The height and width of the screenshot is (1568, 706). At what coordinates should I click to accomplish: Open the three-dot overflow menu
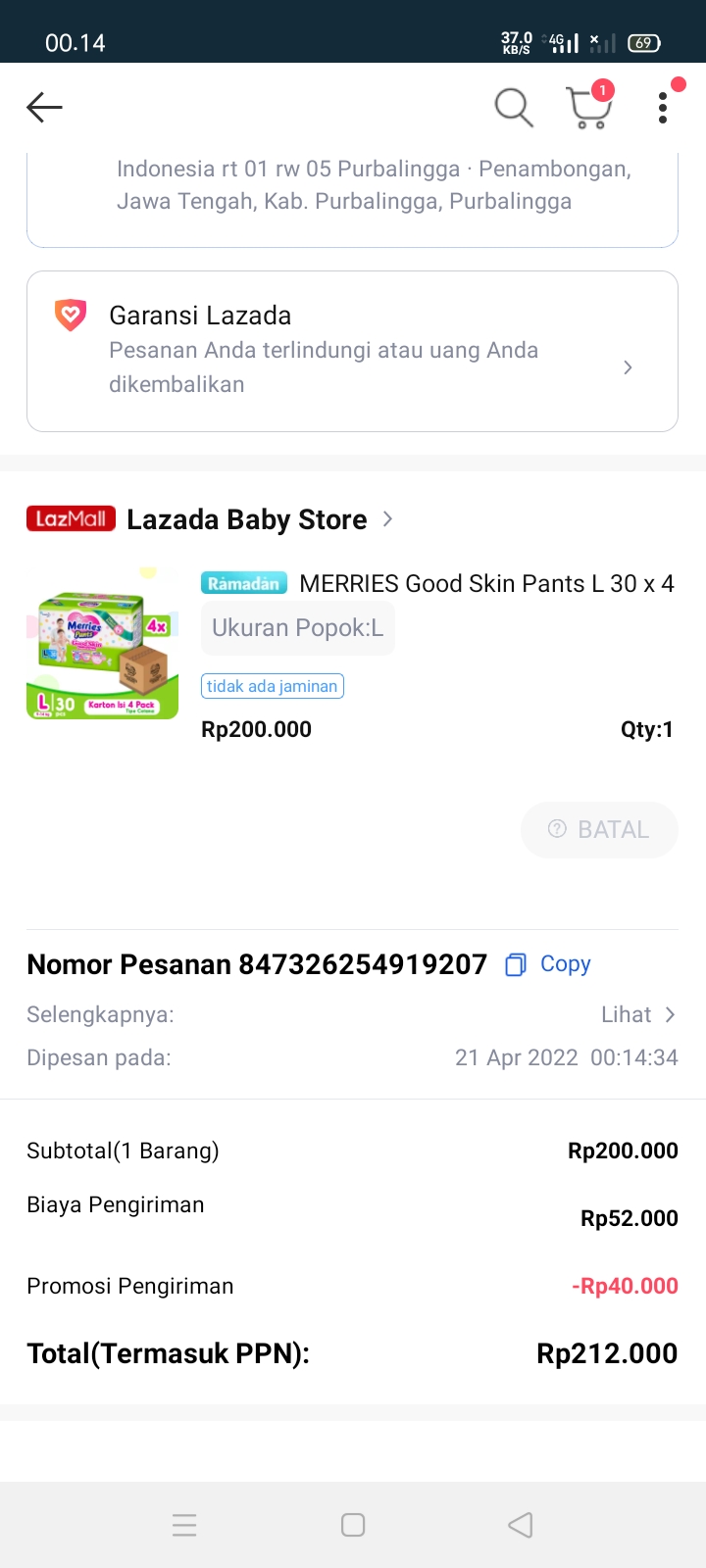[663, 108]
